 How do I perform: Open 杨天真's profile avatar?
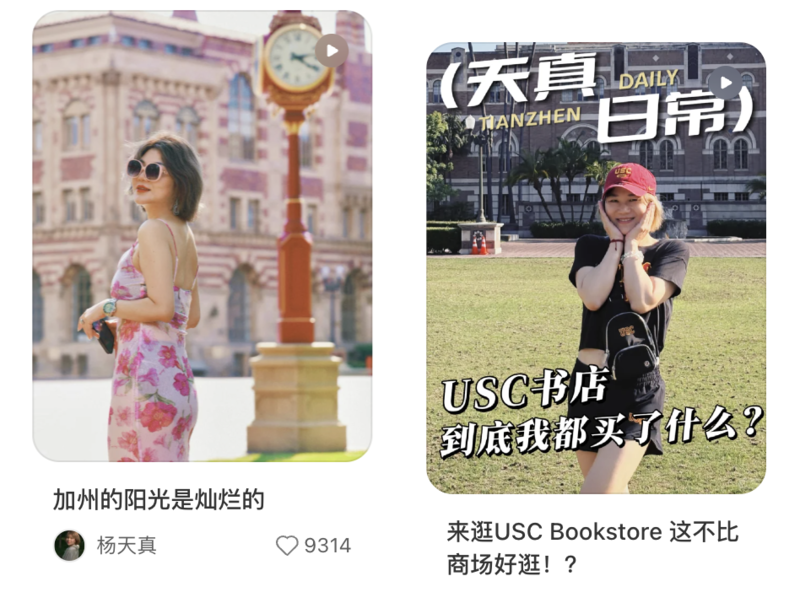[69, 545]
